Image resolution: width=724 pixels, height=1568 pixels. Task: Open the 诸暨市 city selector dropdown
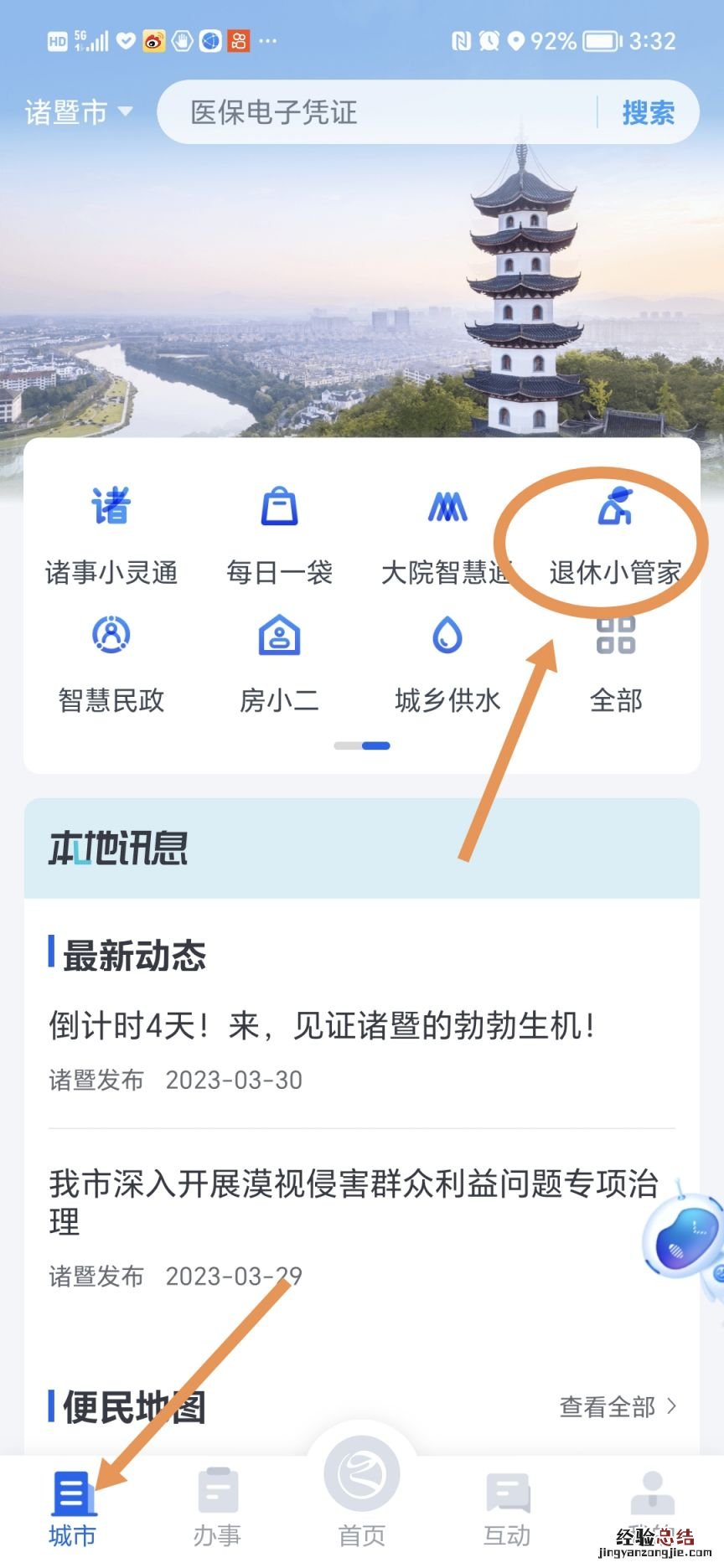(x=78, y=111)
